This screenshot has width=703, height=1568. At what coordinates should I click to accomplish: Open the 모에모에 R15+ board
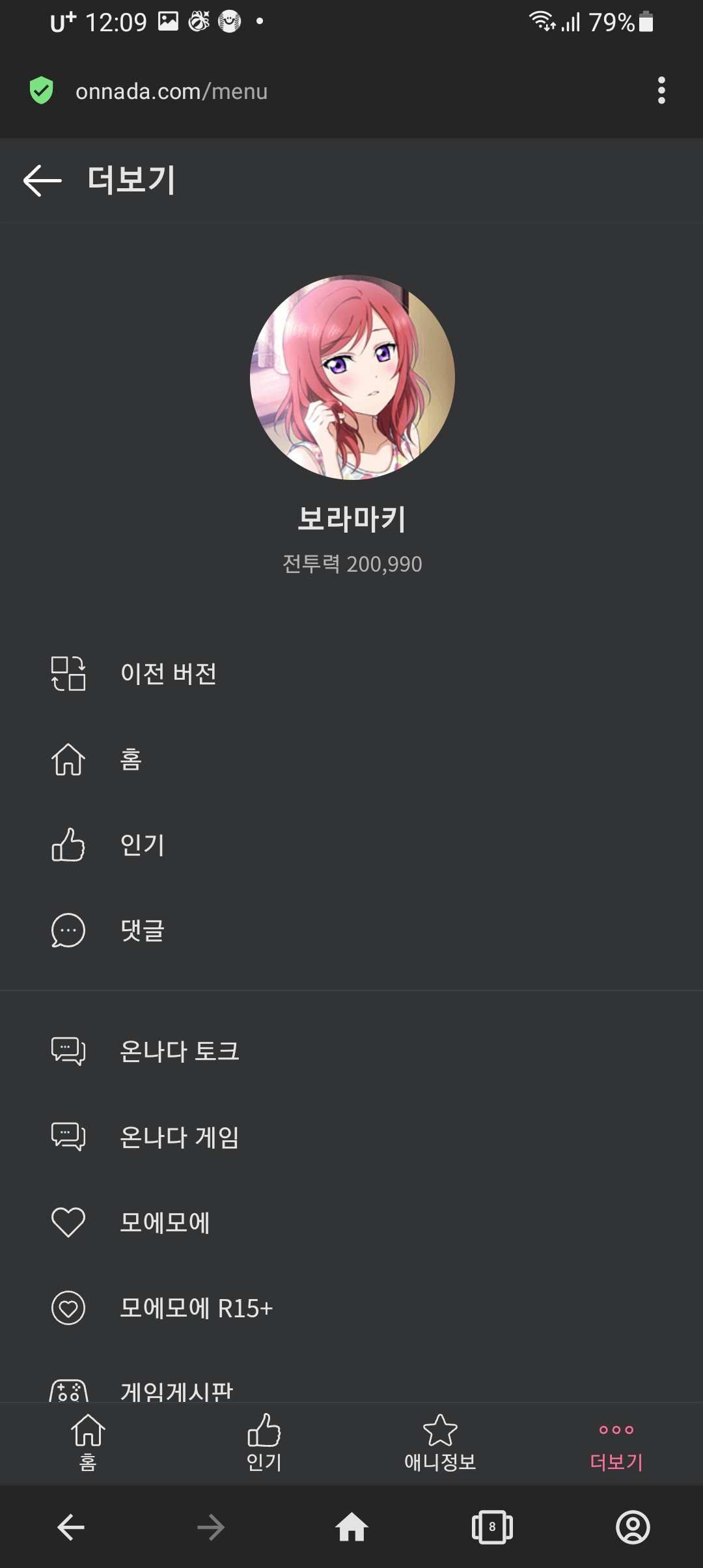[x=196, y=1308]
